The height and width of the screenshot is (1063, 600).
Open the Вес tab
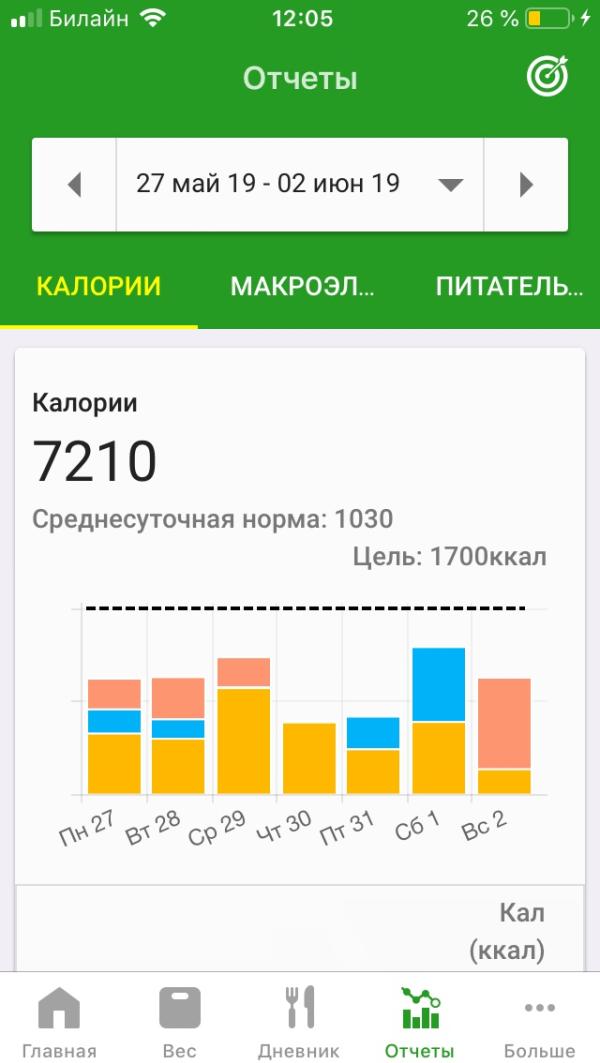pos(180,1019)
